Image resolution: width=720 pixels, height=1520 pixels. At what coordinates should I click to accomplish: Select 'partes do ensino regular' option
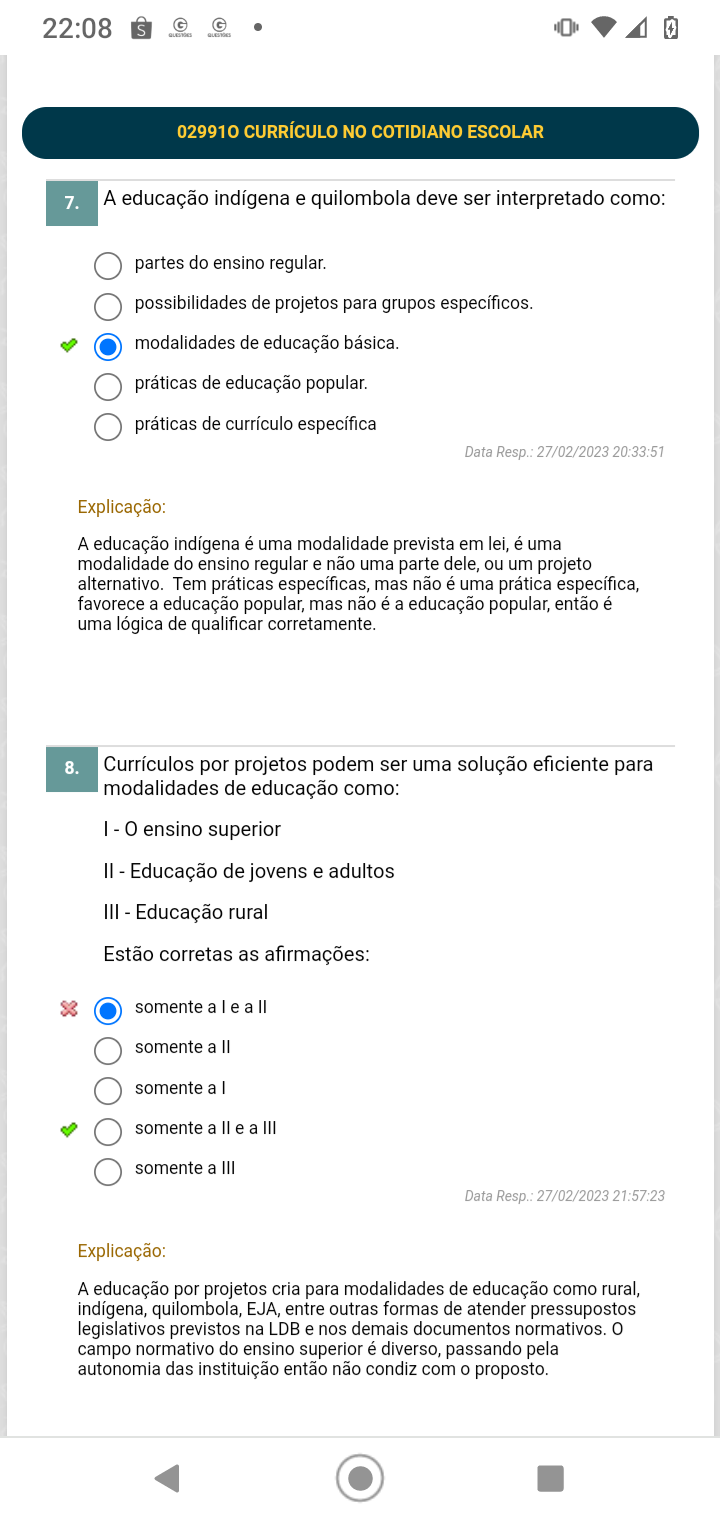tap(108, 265)
